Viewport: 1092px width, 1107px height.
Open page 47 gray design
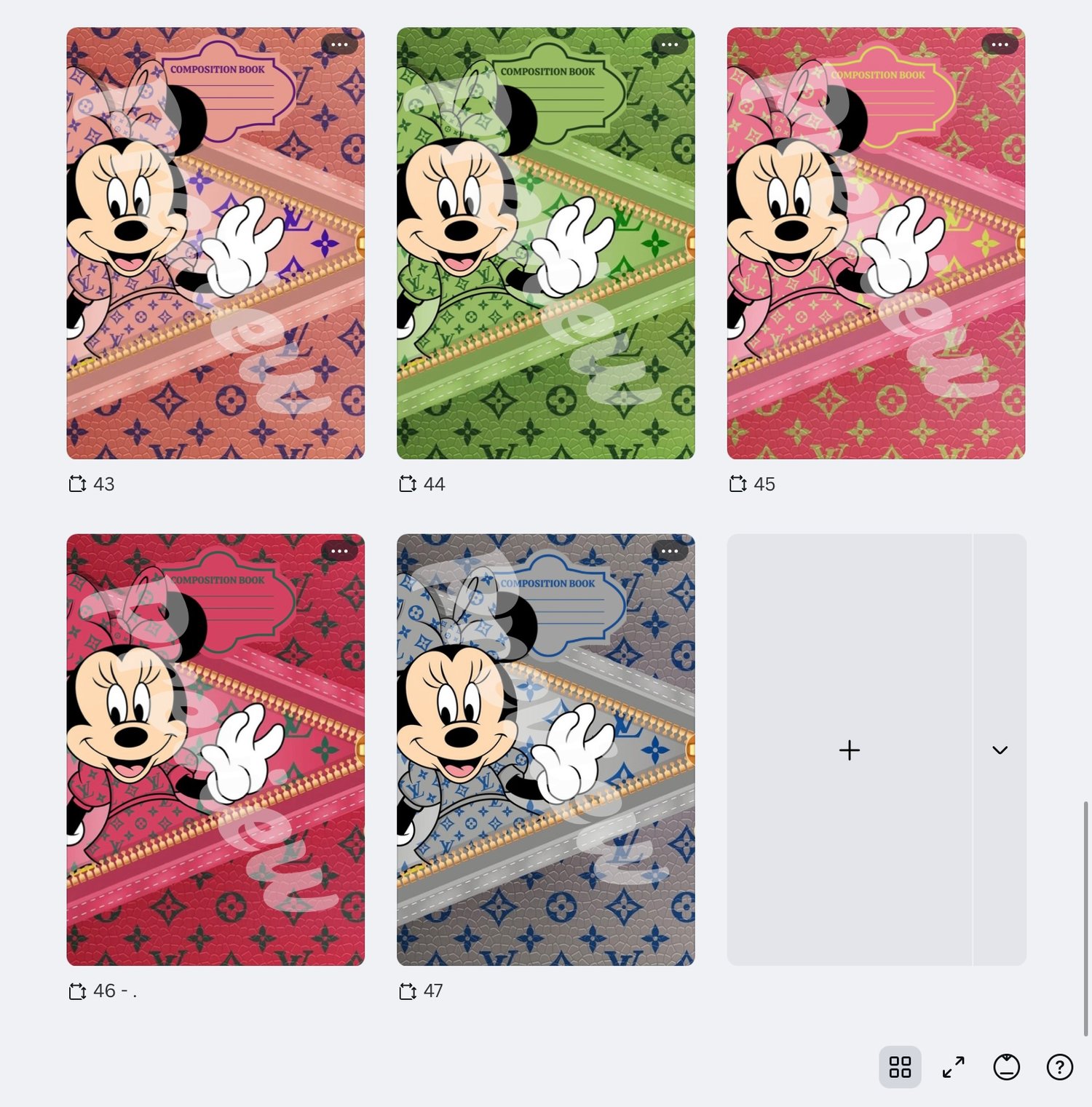(545, 750)
